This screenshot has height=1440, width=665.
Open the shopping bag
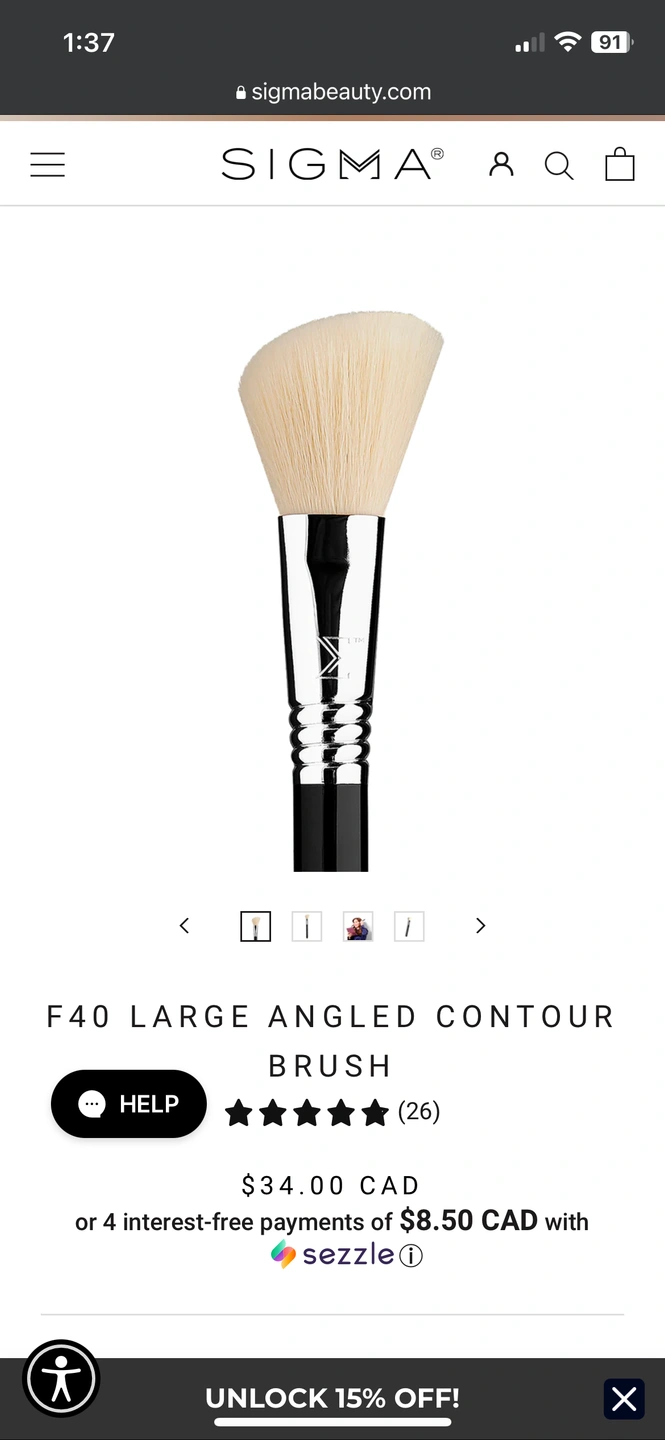(620, 165)
